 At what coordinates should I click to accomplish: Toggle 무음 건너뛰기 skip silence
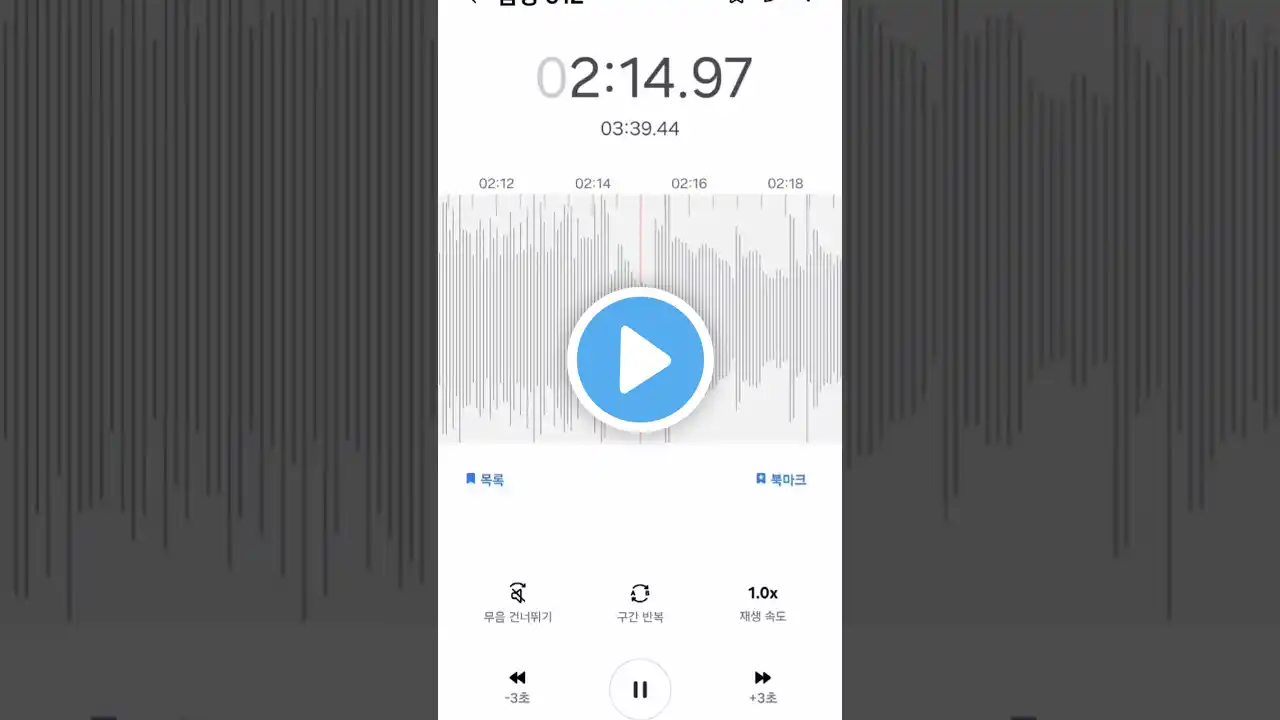pos(517,602)
